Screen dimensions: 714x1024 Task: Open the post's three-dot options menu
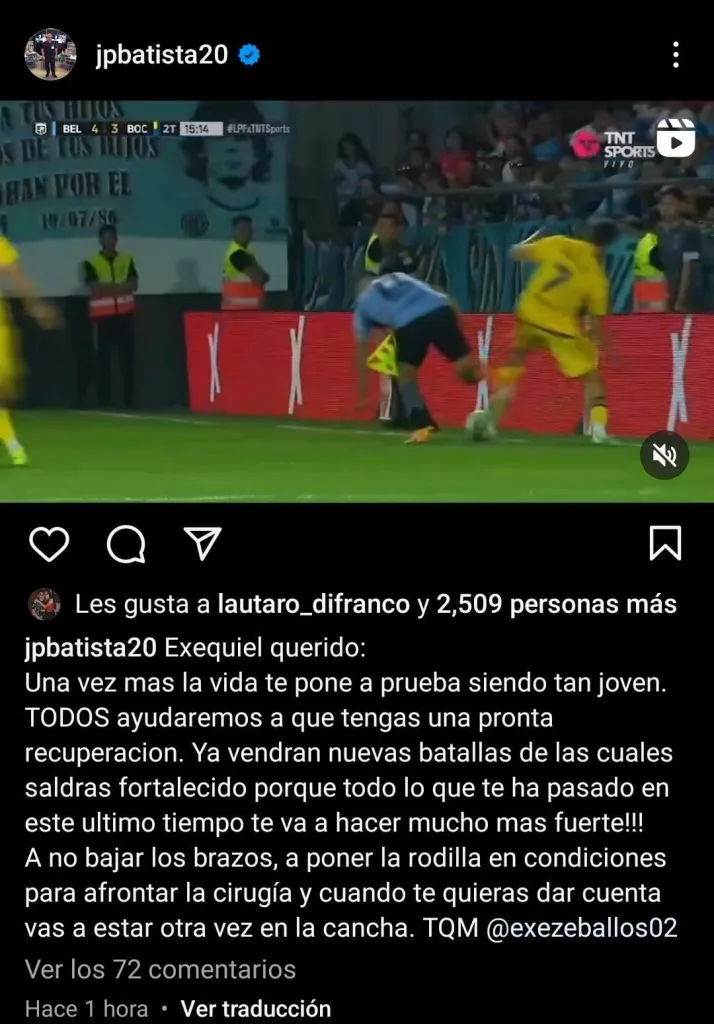tap(676, 55)
